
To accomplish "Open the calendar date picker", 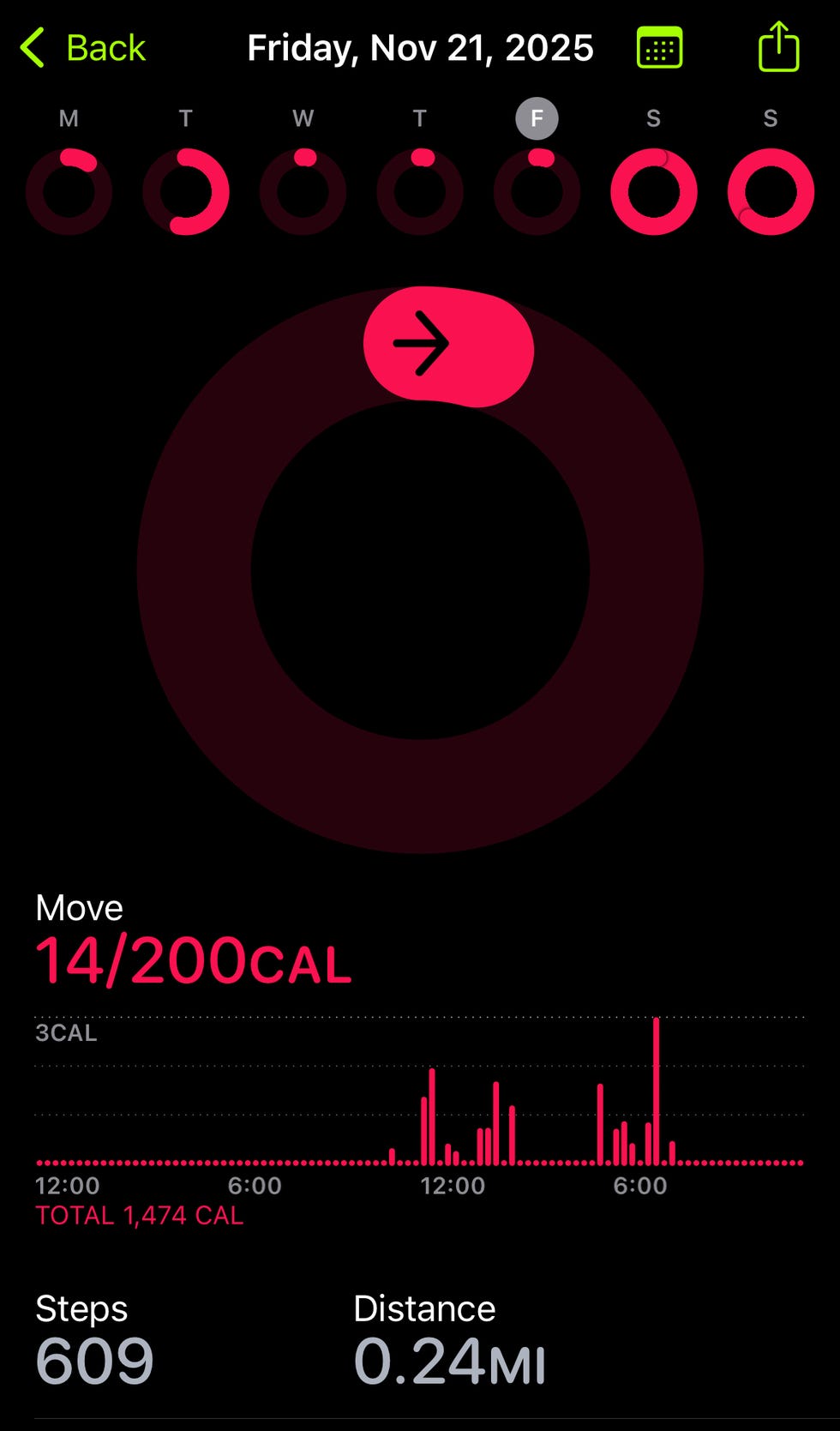I will pyautogui.click(x=659, y=48).
